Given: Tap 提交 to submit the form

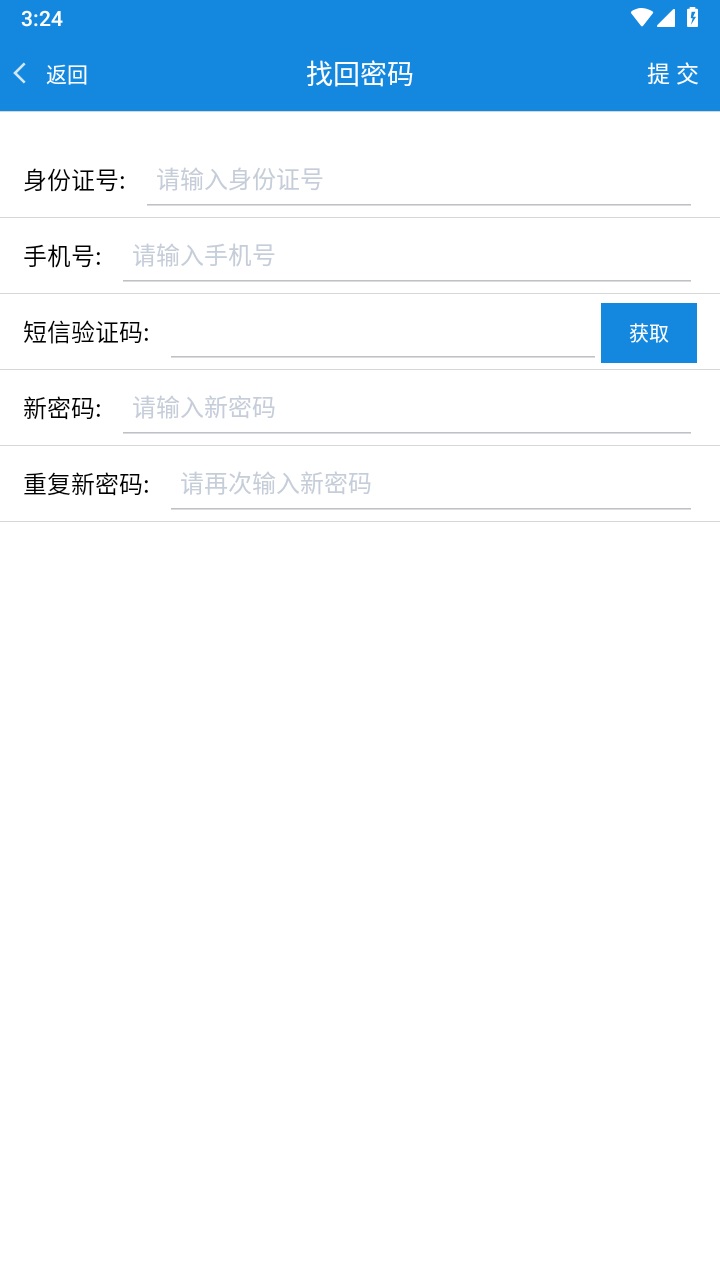Looking at the screenshot, I should point(673,74).
